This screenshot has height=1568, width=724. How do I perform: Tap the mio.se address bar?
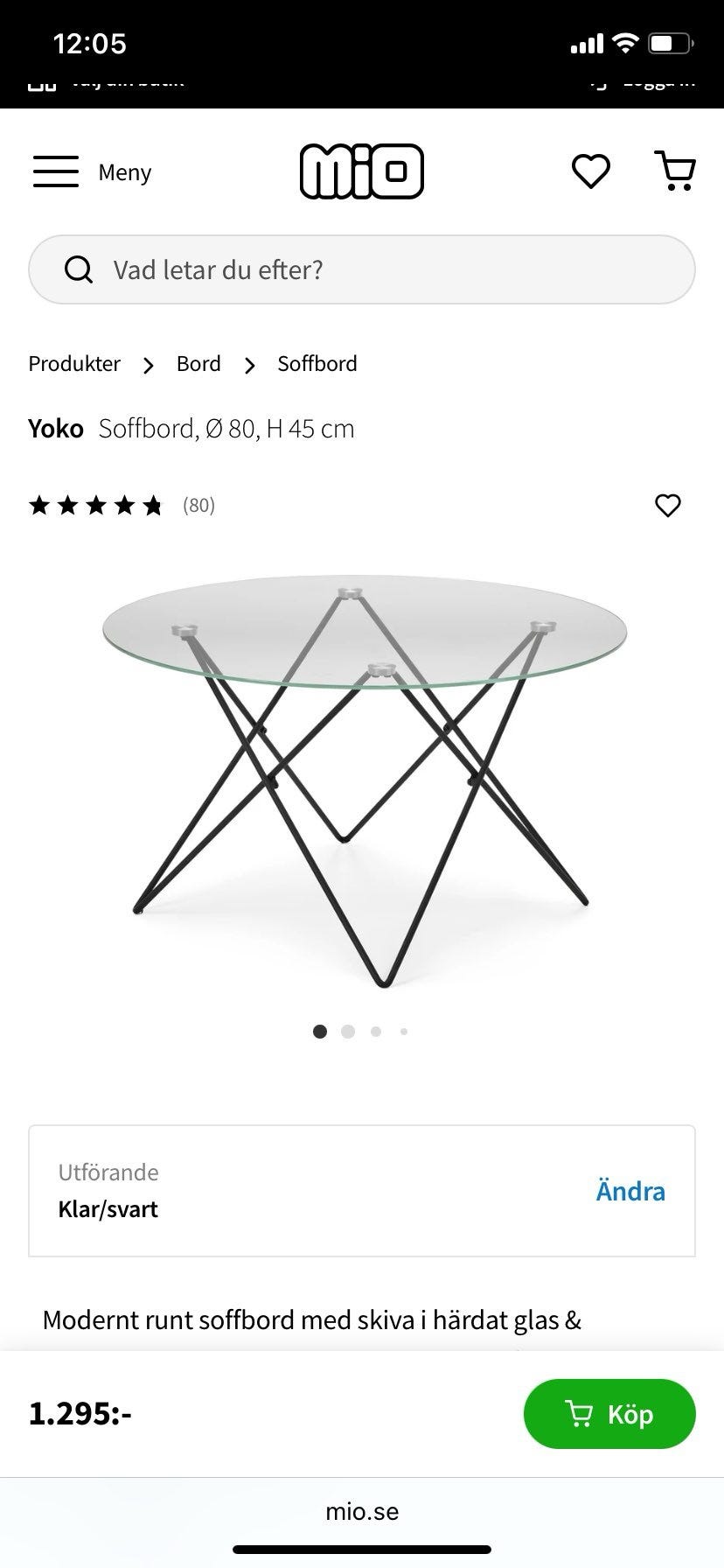point(362,1511)
